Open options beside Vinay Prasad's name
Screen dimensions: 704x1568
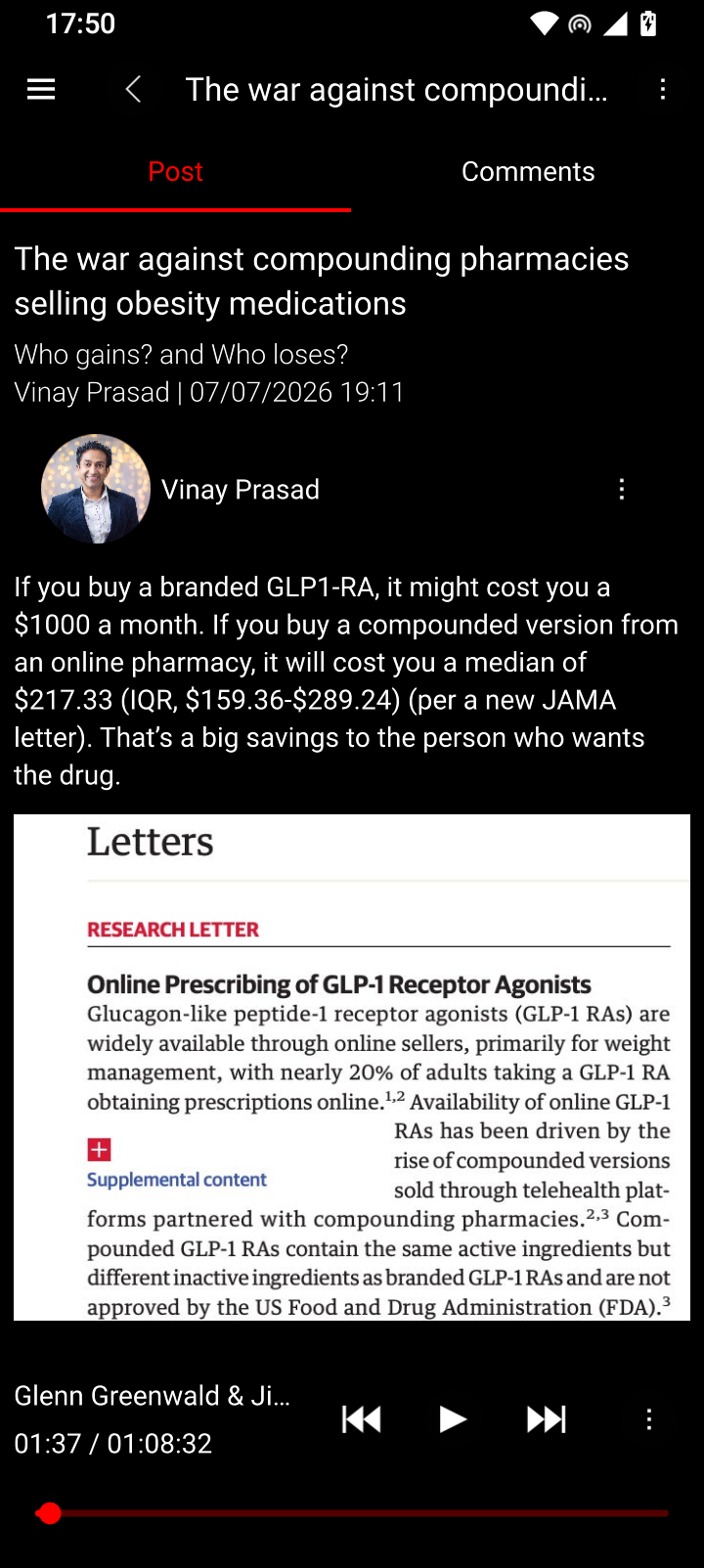[x=622, y=490]
